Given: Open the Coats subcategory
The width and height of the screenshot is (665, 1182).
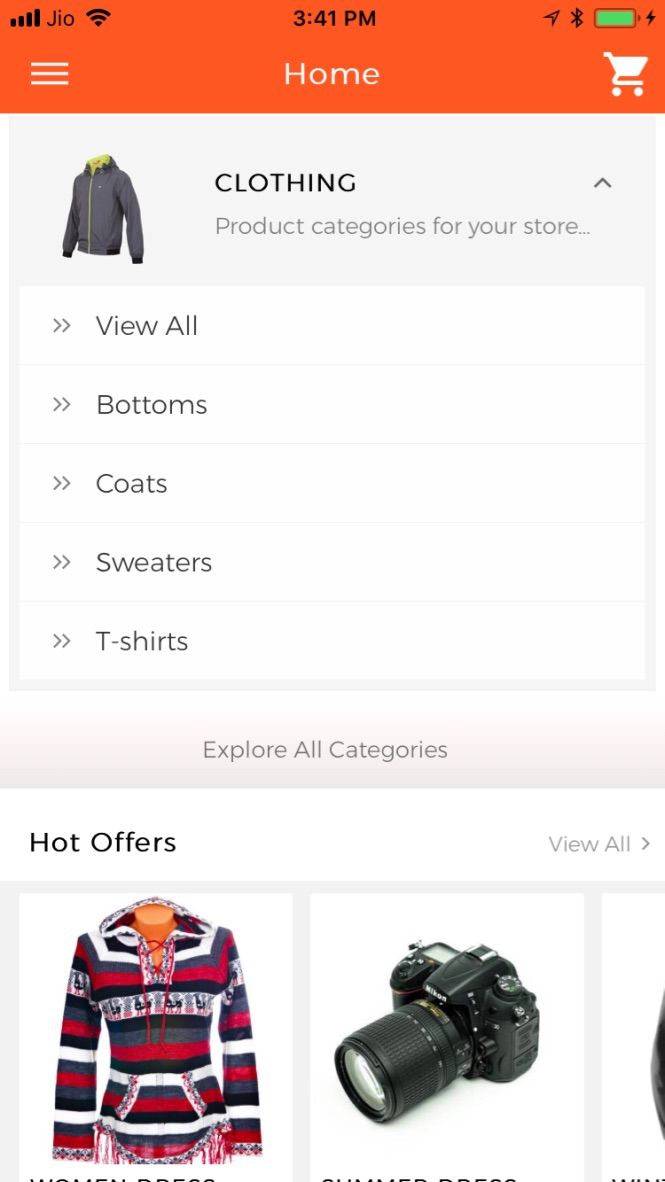Looking at the screenshot, I should click(131, 484).
